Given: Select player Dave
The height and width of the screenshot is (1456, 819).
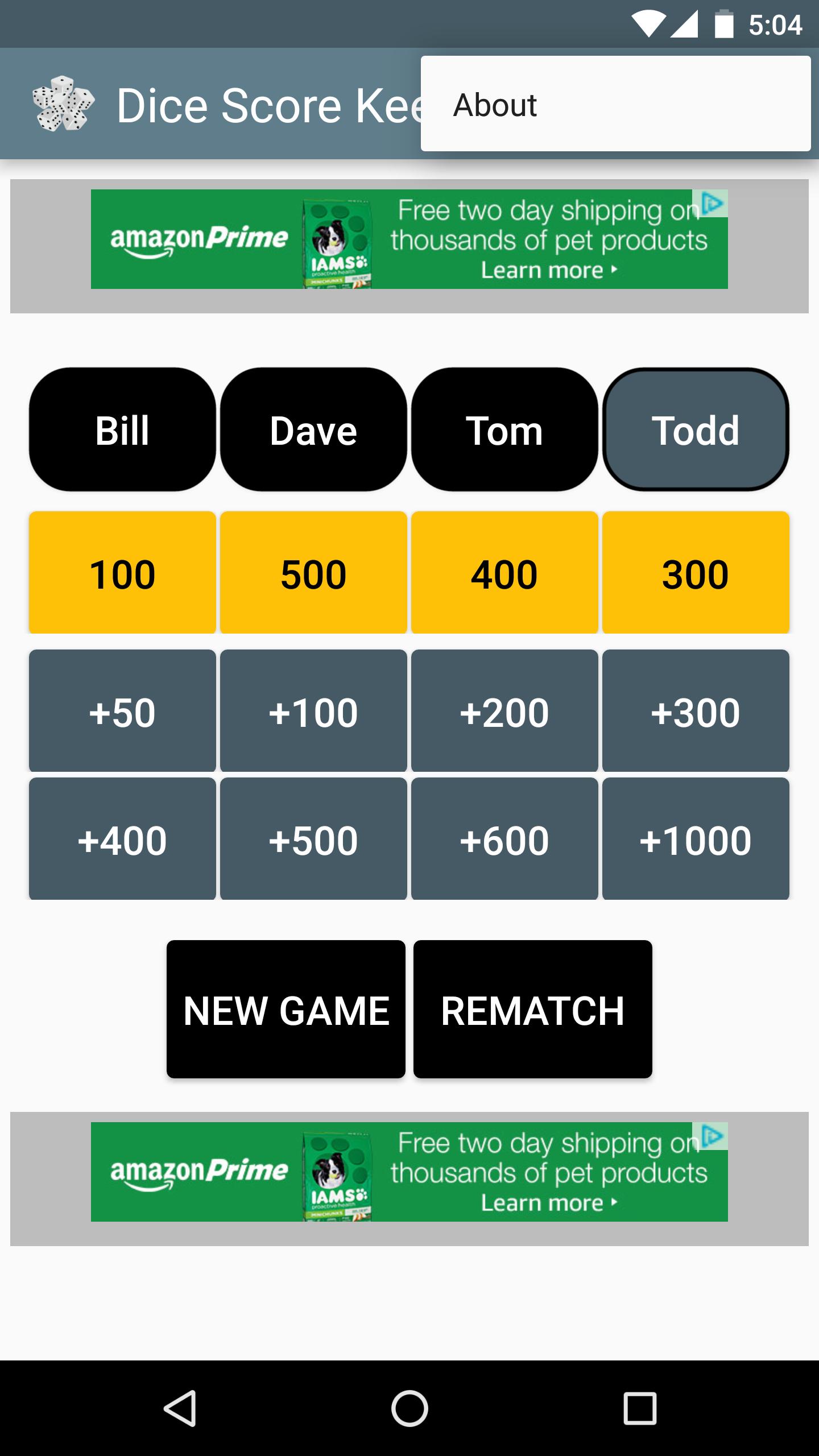Looking at the screenshot, I should click(313, 431).
